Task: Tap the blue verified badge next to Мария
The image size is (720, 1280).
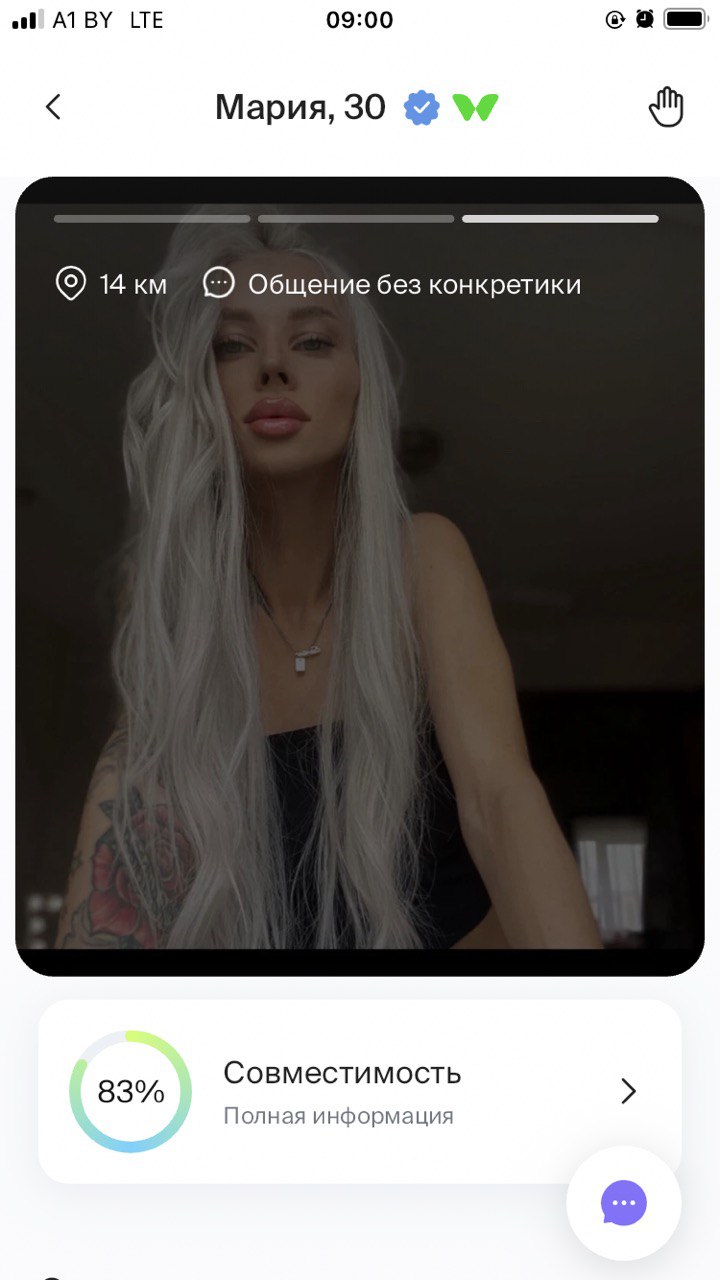Action: pos(422,107)
